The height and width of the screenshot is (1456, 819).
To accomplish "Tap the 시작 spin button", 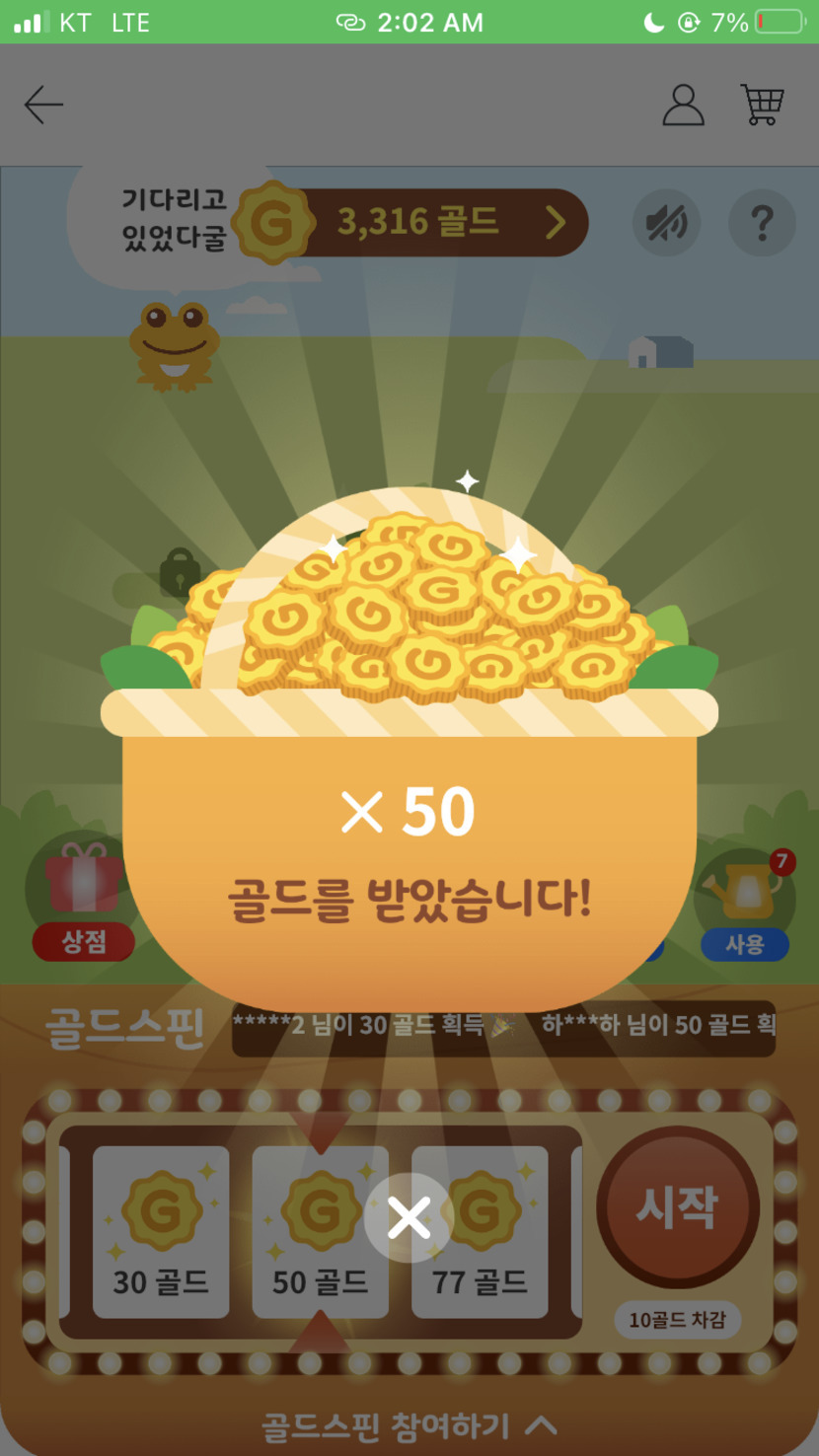I will [x=677, y=1207].
